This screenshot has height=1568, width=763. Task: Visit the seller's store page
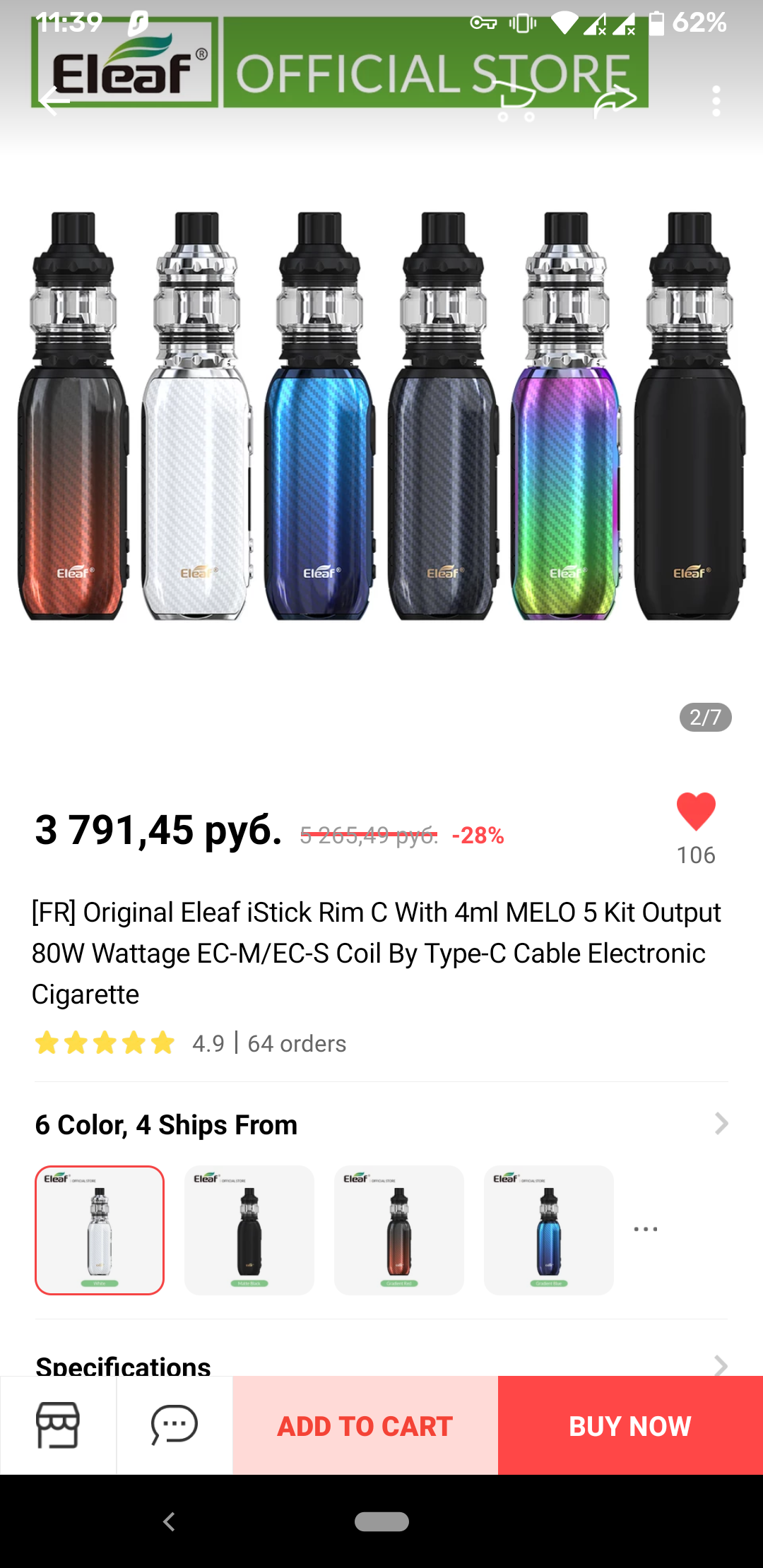(58, 1425)
